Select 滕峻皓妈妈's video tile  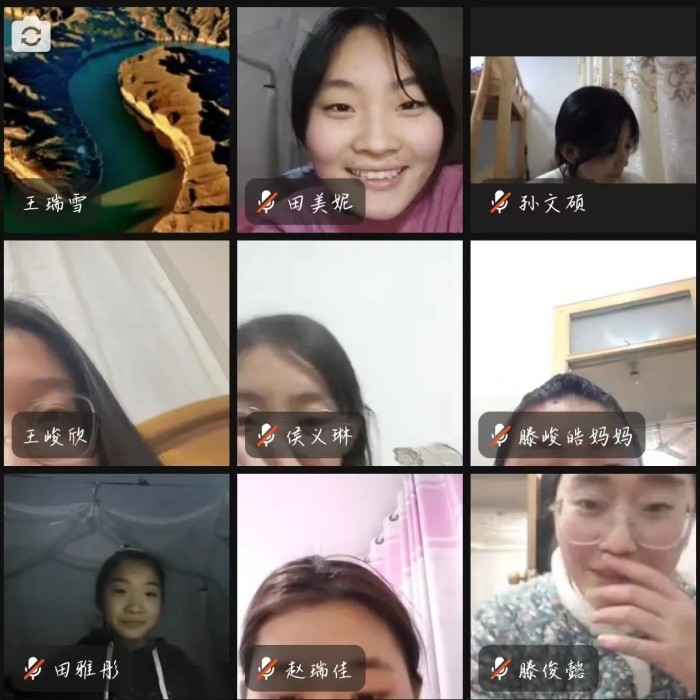coord(583,353)
